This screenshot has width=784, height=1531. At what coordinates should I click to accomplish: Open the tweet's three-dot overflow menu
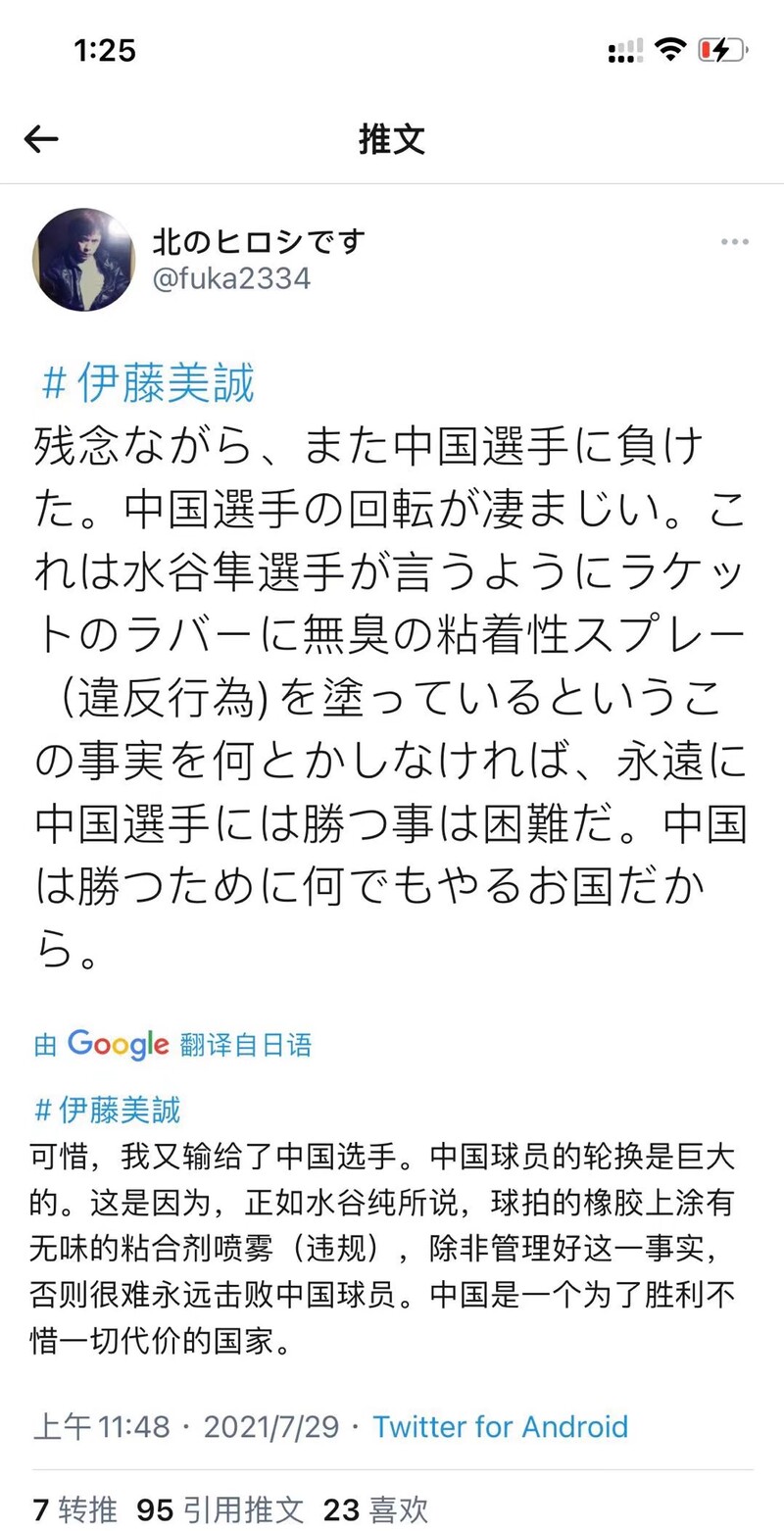click(x=734, y=242)
